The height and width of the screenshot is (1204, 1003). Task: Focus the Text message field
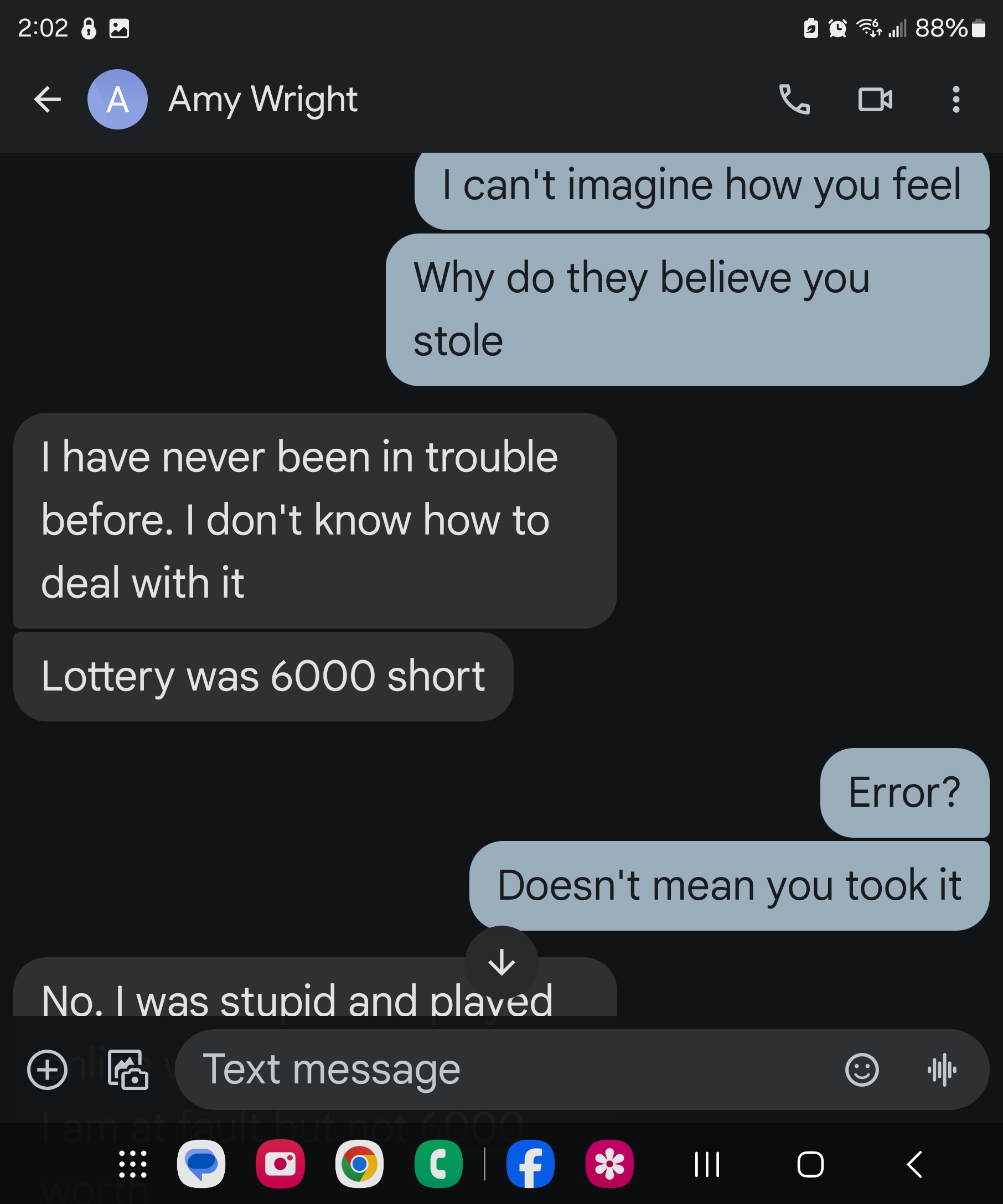click(x=505, y=1069)
